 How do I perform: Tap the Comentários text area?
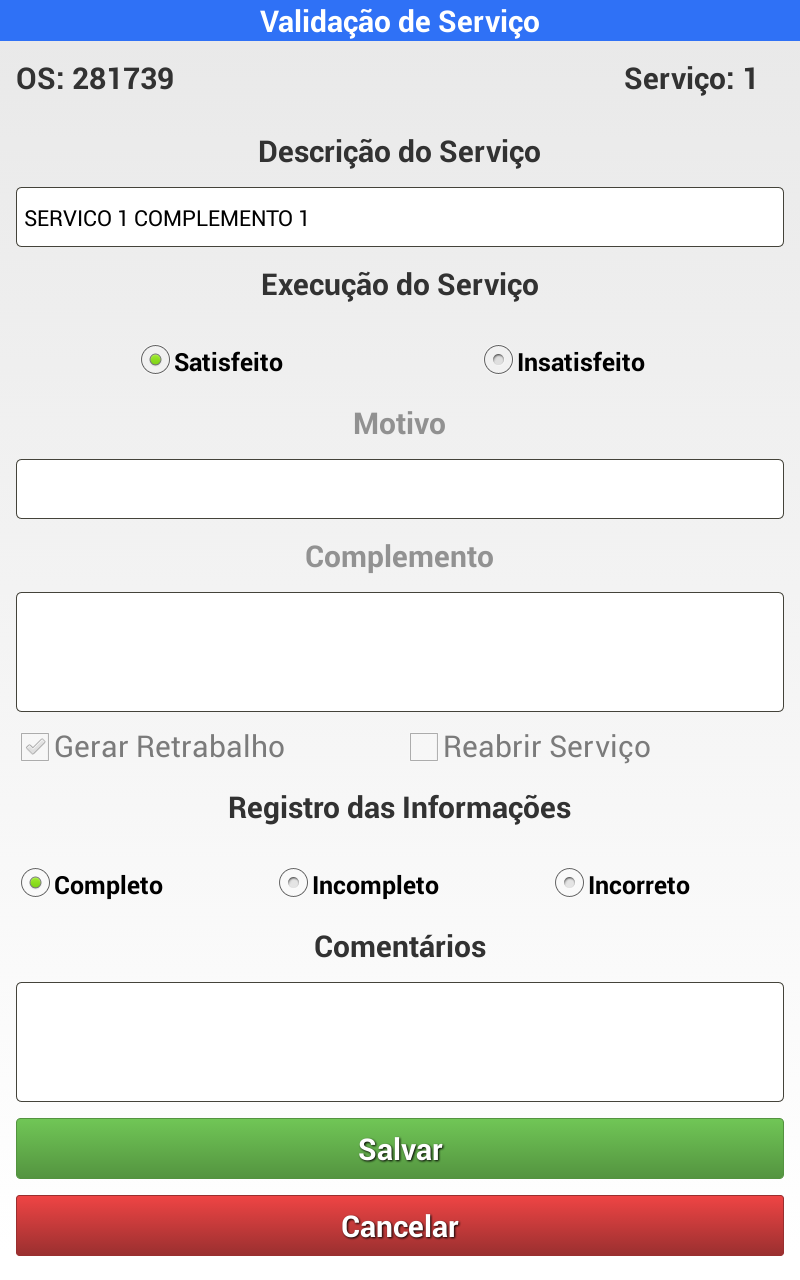400,1042
